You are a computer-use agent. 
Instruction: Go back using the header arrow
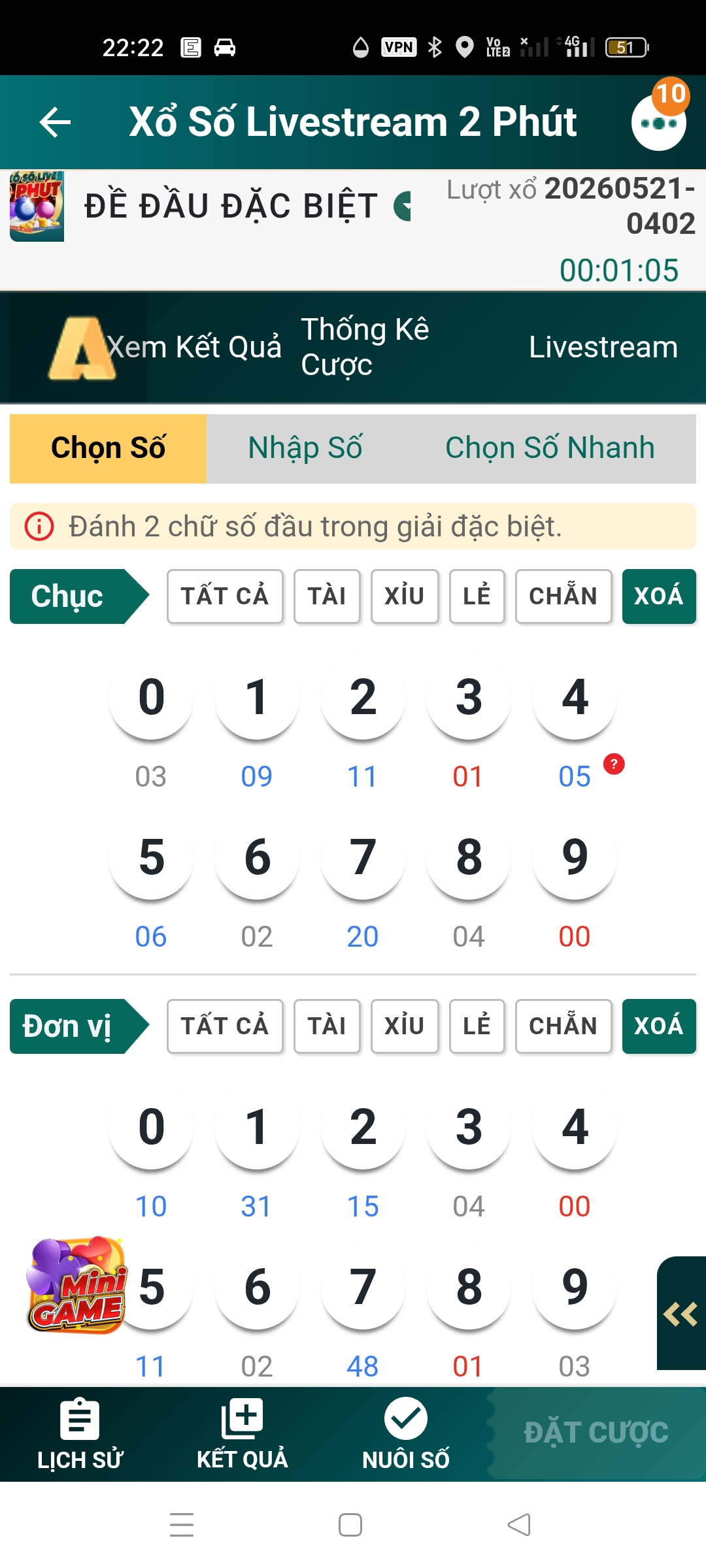(x=55, y=122)
